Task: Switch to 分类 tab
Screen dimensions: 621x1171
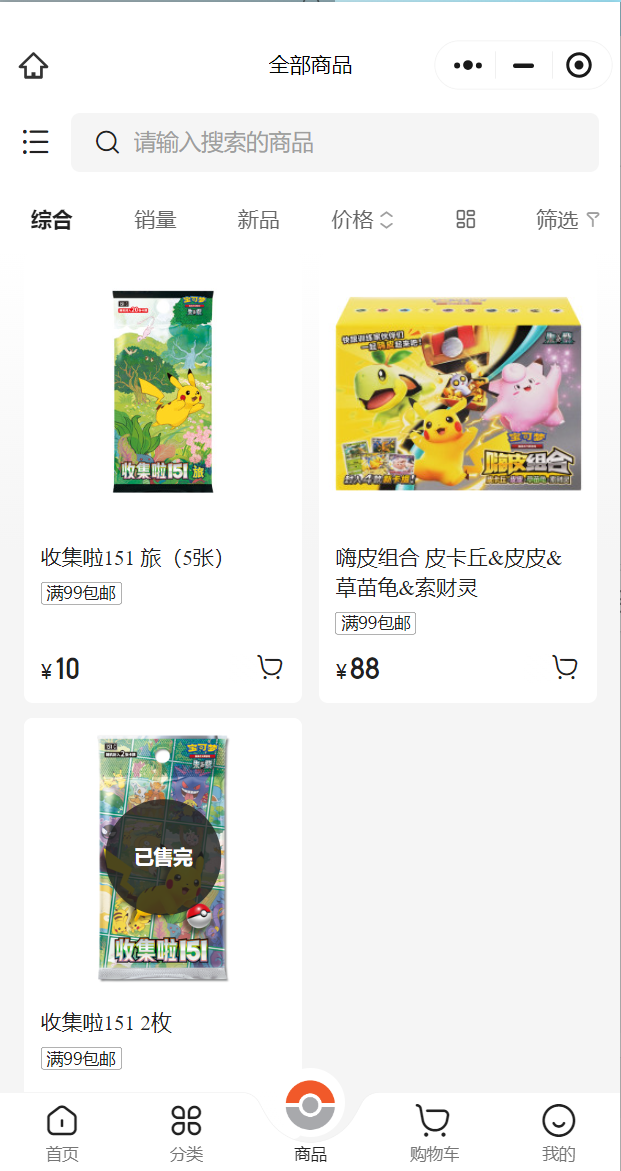Action: coord(186,1132)
